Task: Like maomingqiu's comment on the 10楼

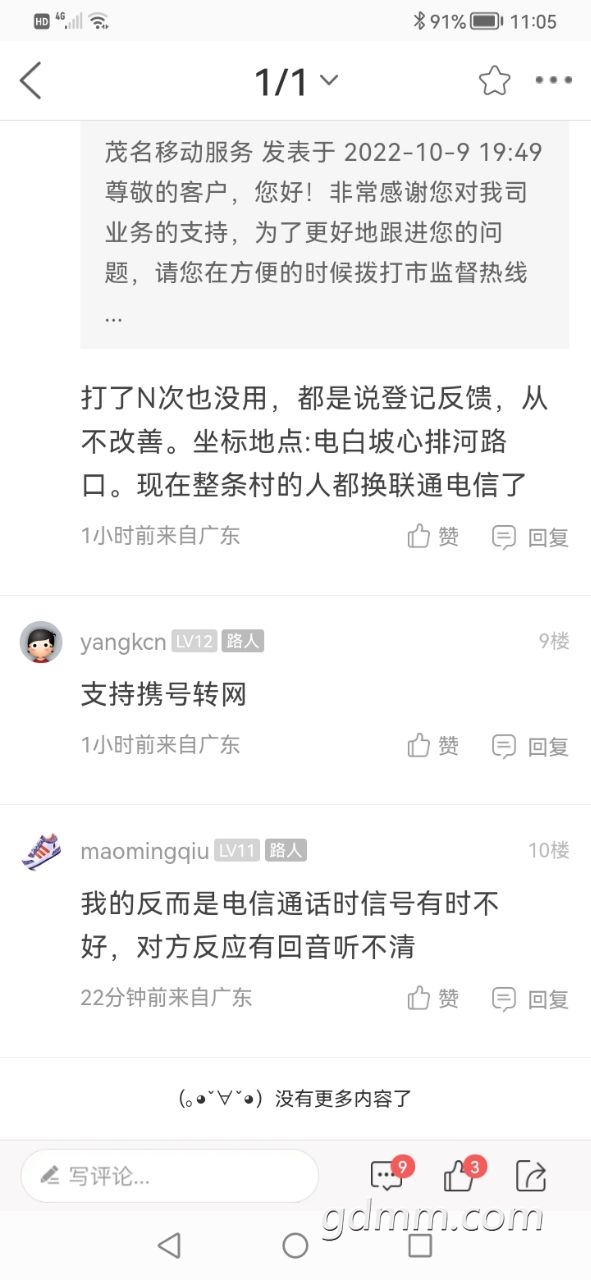Action: coord(433,998)
